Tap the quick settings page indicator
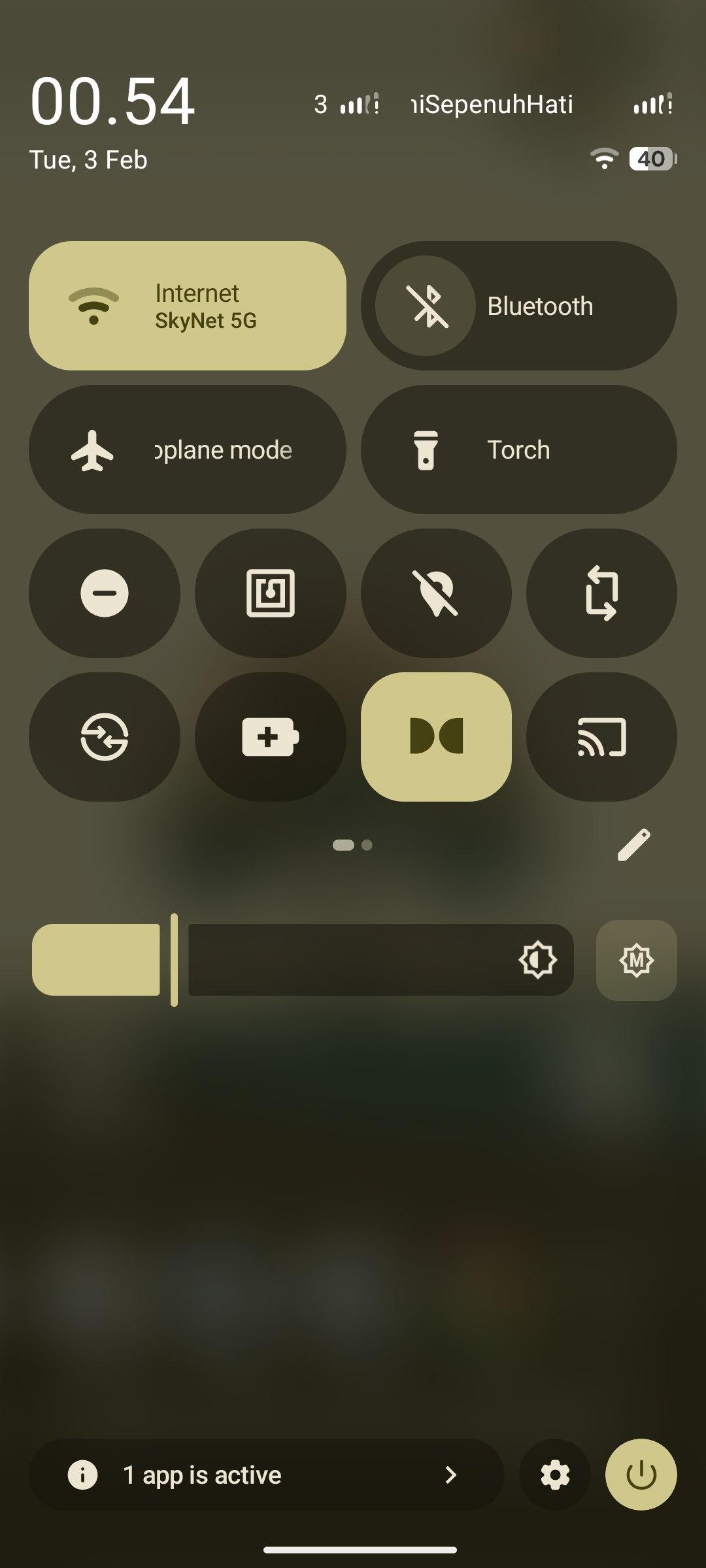Viewport: 706px width, 1568px height. pos(353,845)
